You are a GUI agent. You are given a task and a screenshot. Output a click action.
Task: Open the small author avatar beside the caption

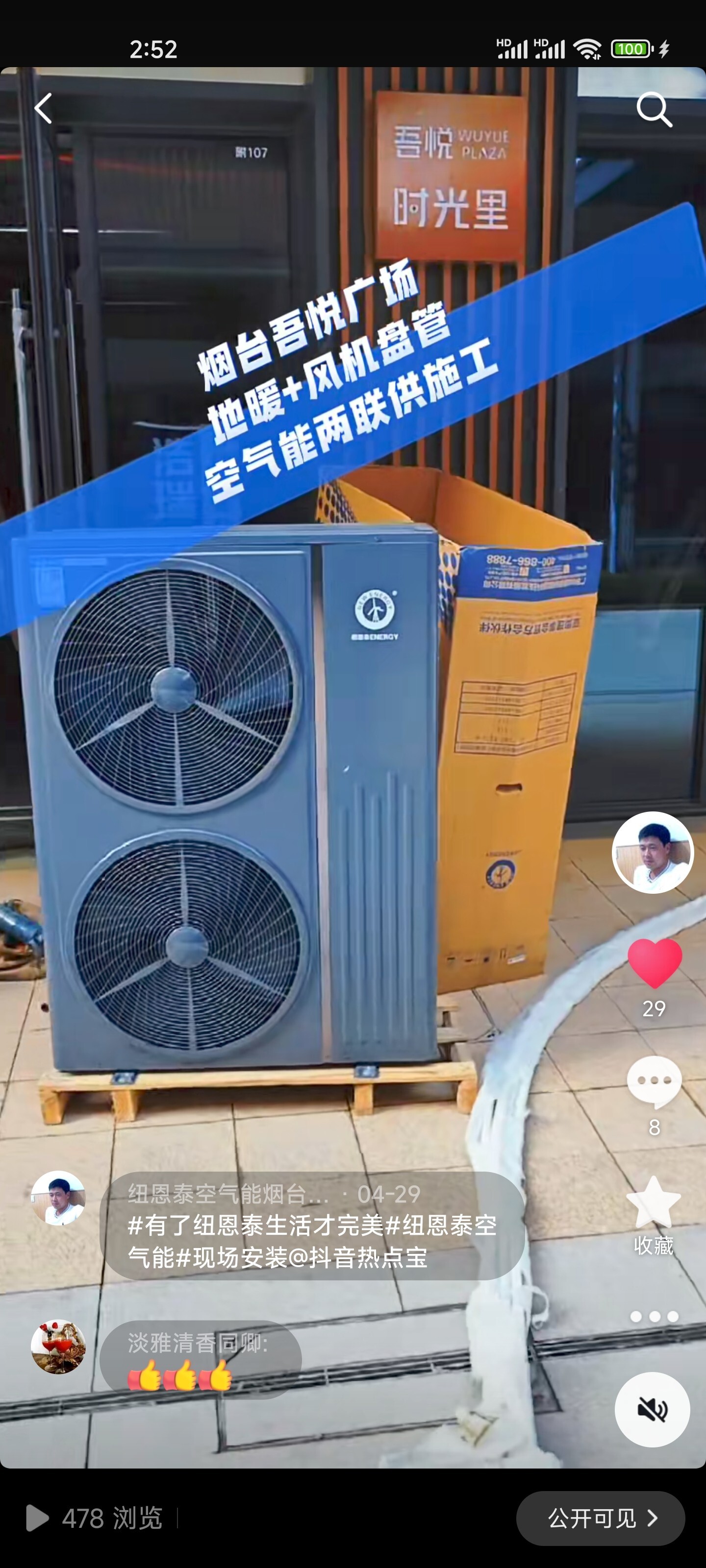[x=58, y=1197]
